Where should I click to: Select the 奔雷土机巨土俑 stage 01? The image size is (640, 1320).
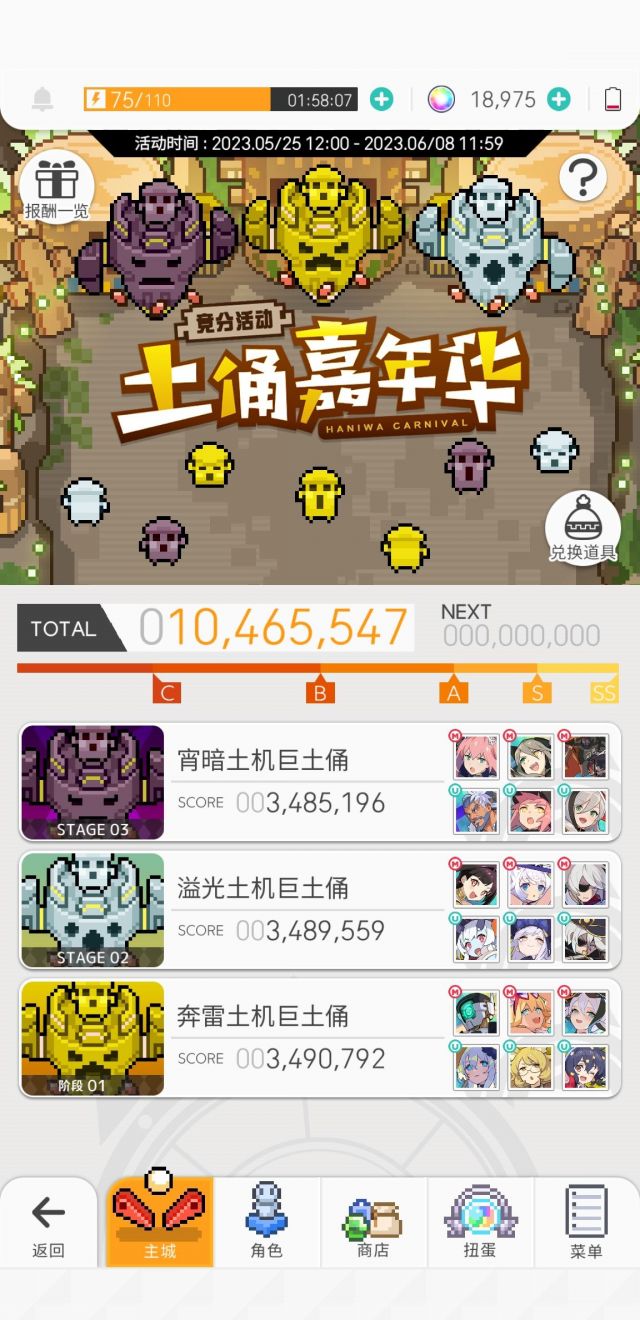coord(320,1038)
